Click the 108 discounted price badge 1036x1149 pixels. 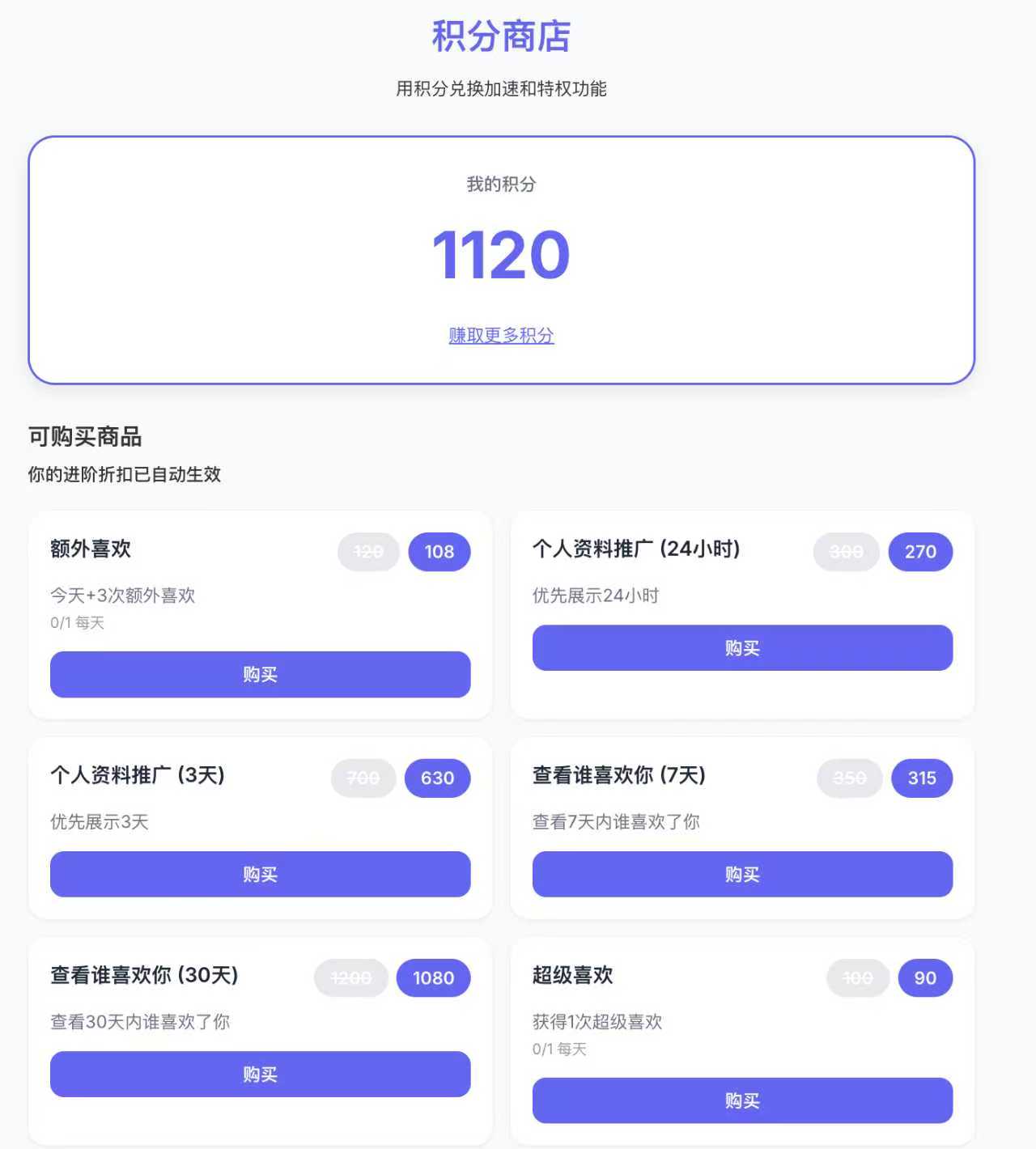tap(439, 552)
